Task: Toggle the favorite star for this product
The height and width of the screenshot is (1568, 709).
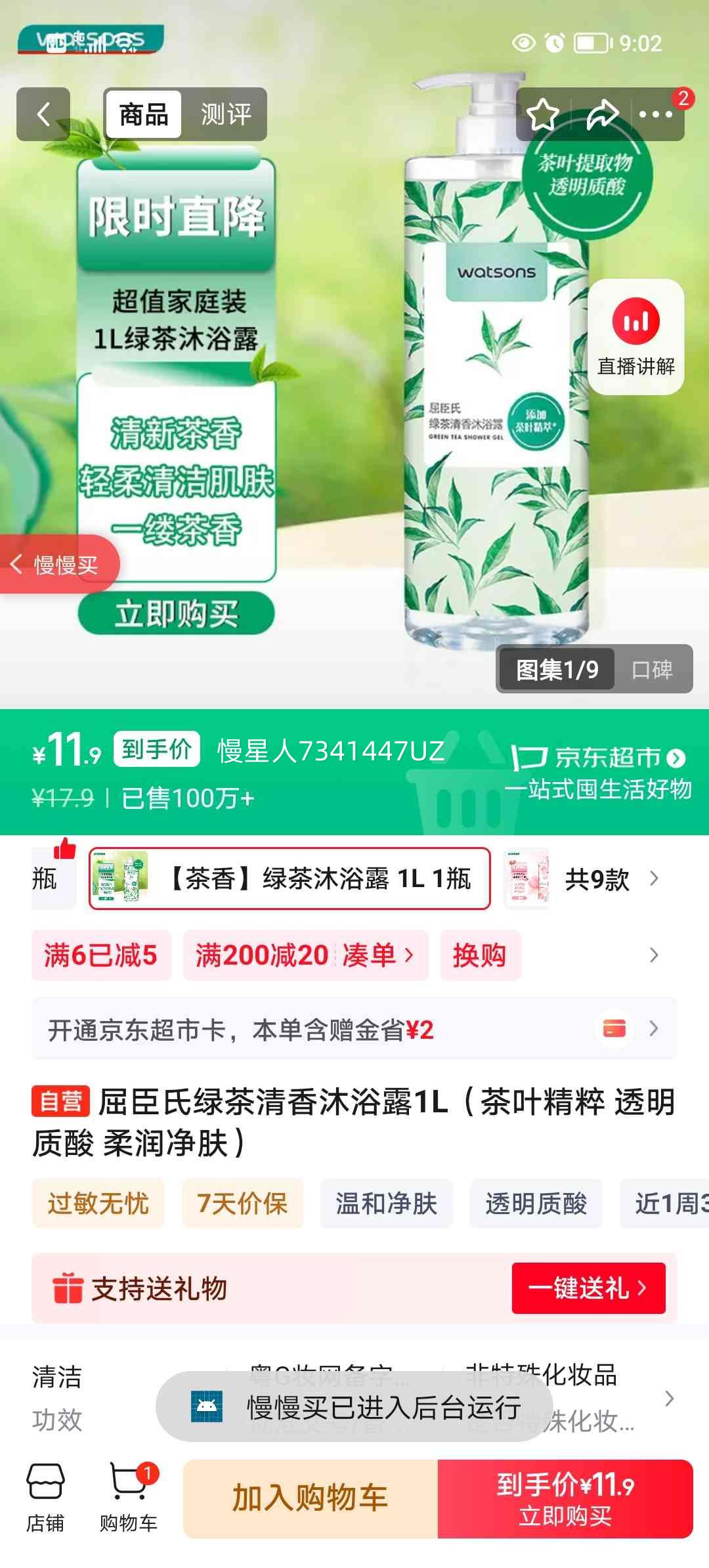Action: [x=543, y=114]
